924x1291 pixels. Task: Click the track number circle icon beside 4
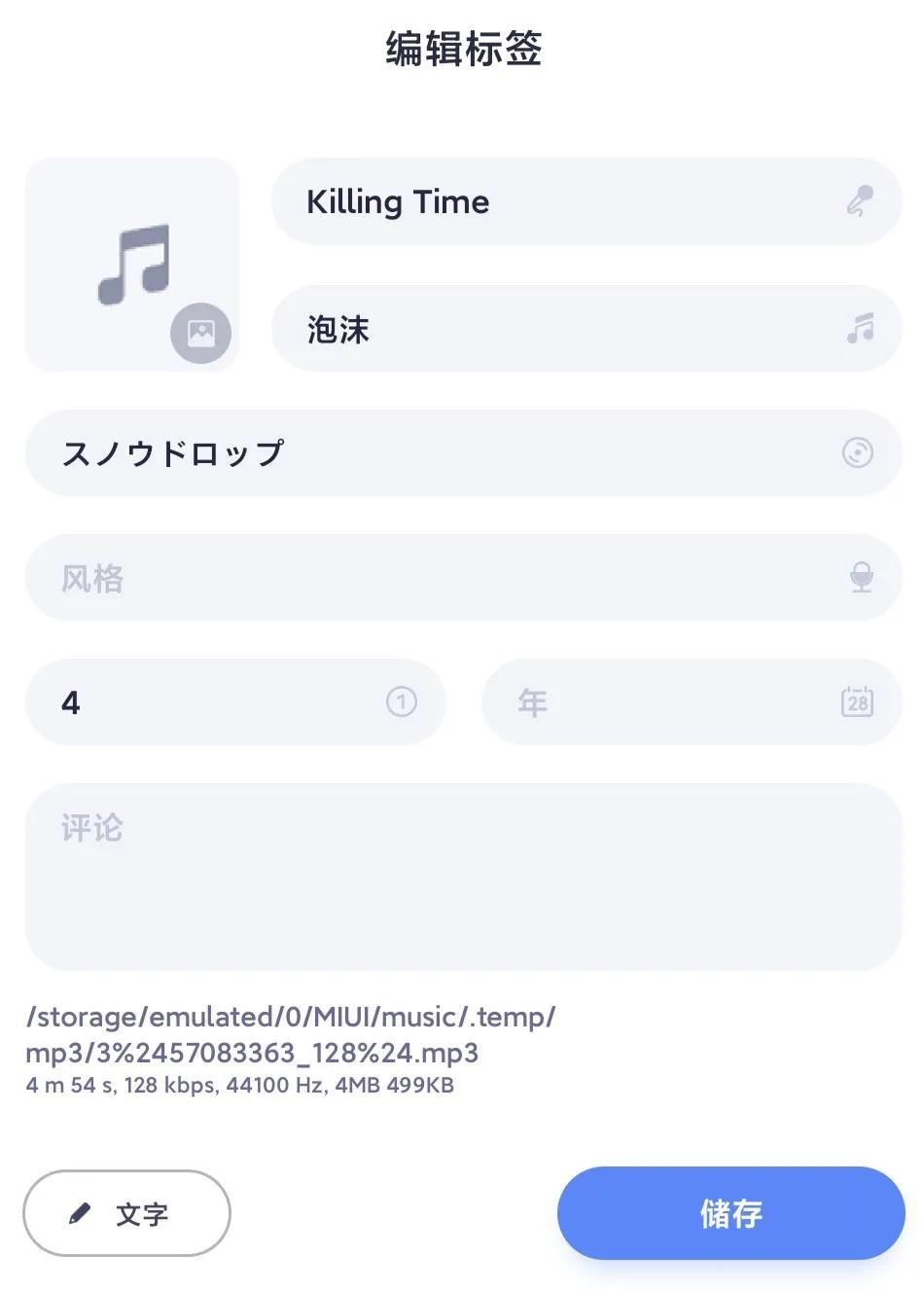tap(402, 701)
